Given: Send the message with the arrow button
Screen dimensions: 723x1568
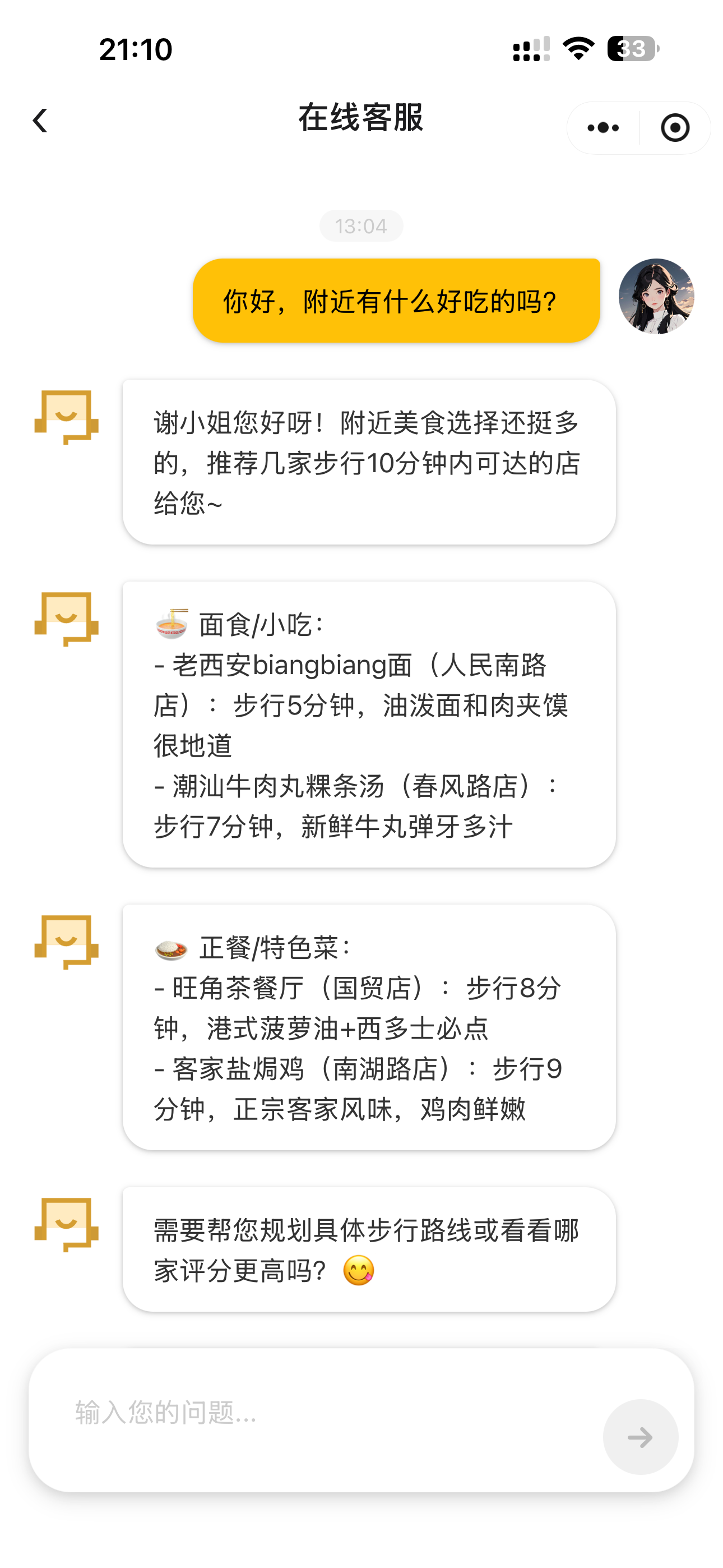Looking at the screenshot, I should click(640, 1437).
